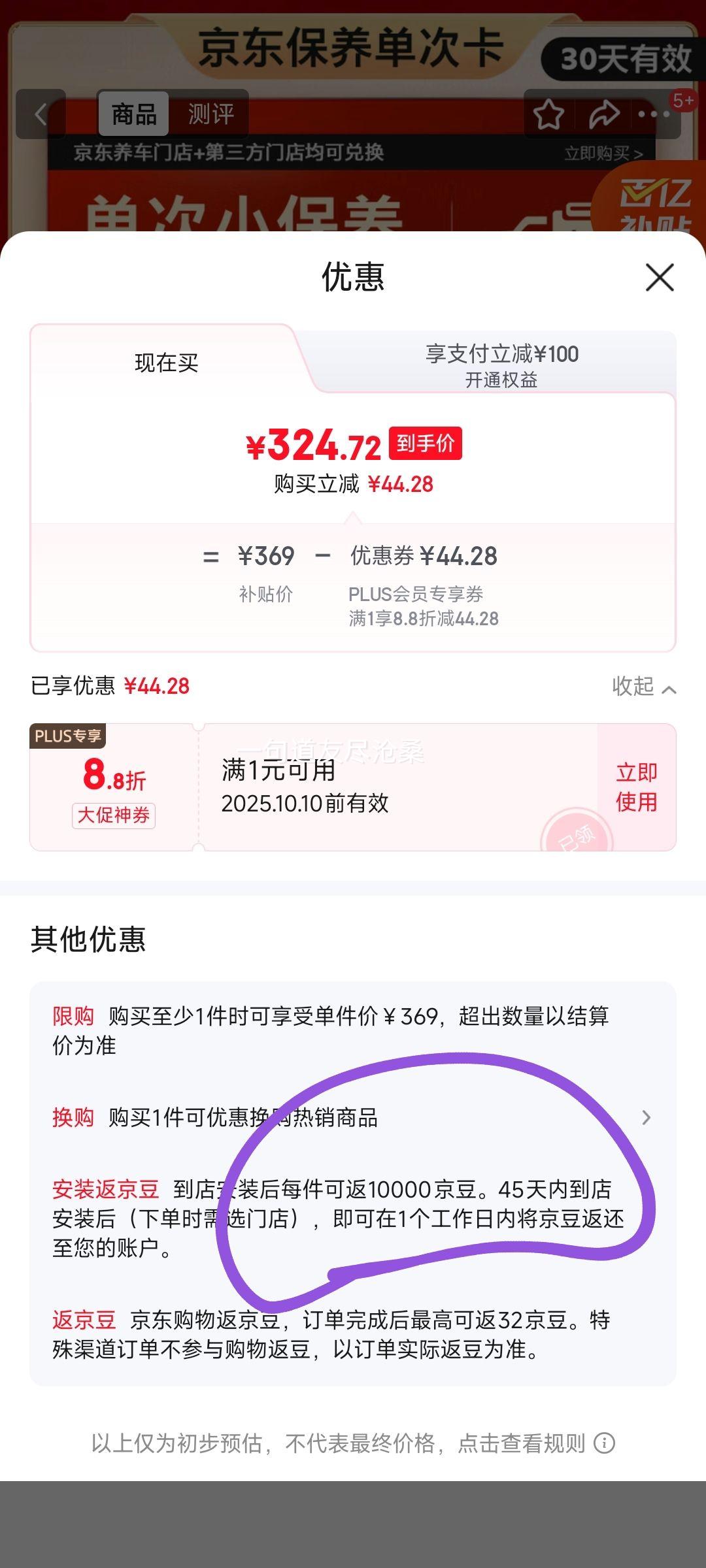Close the 优惠 discount sheet
Screen dimensions: 706x1568
[660, 278]
